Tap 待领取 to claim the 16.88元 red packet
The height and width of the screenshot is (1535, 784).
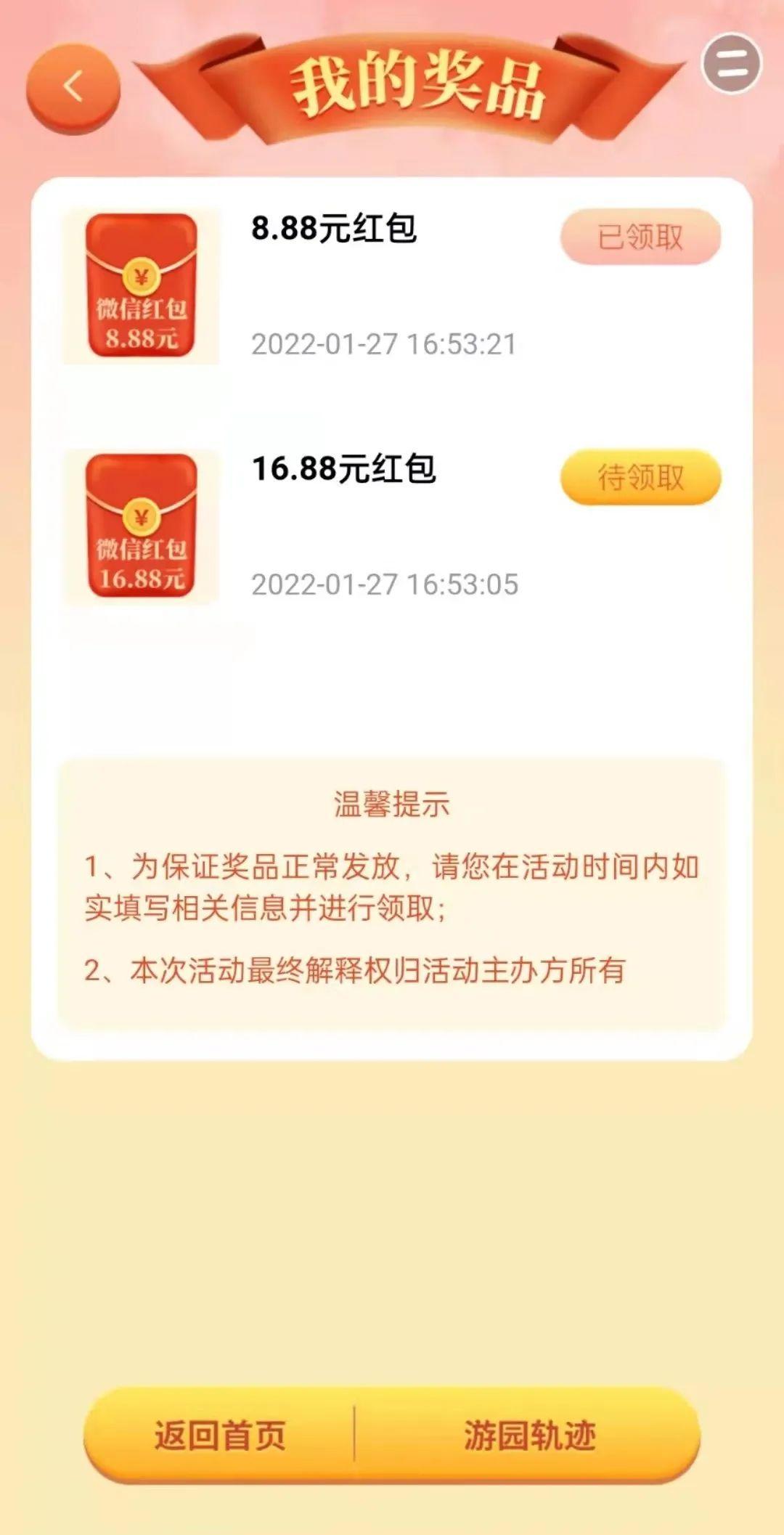point(640,477)
